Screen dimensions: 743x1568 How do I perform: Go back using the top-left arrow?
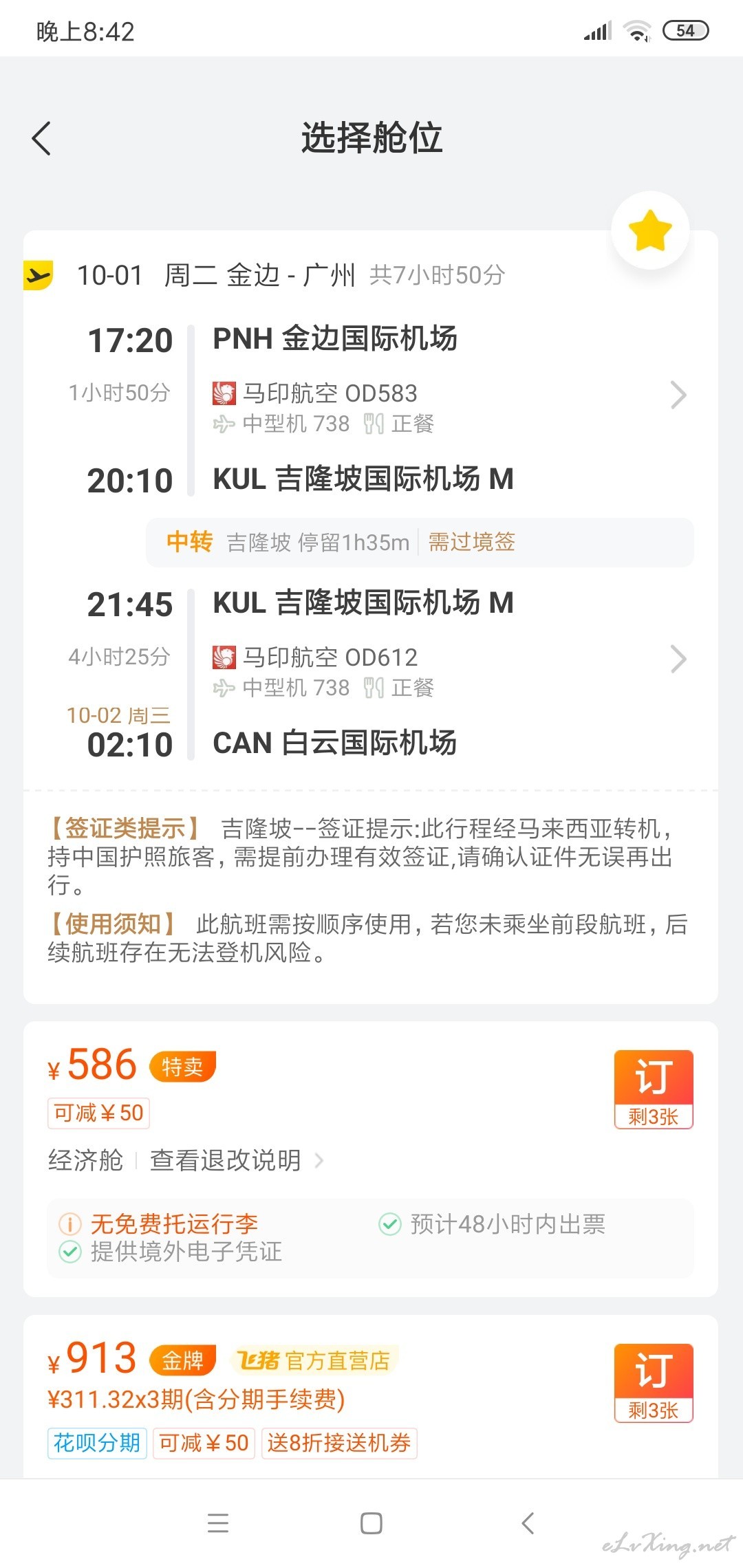[42, 138]
